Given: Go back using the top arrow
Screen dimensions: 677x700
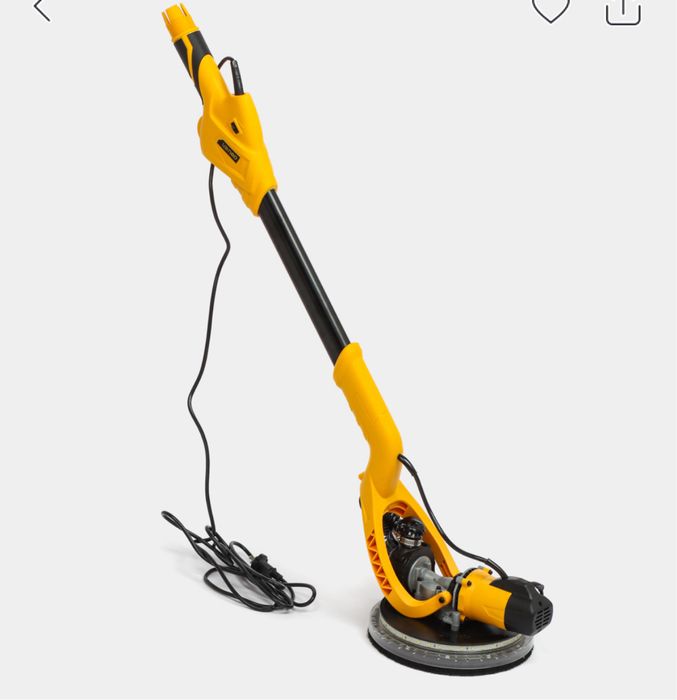Looking at the screenshot, I should click(x=41, y=10).
